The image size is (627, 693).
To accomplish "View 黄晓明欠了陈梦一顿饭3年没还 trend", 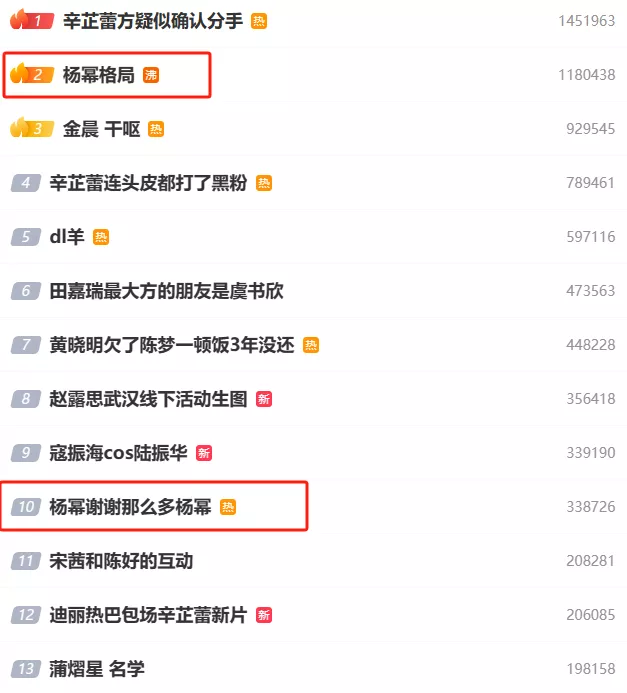I will click(172, 345).
